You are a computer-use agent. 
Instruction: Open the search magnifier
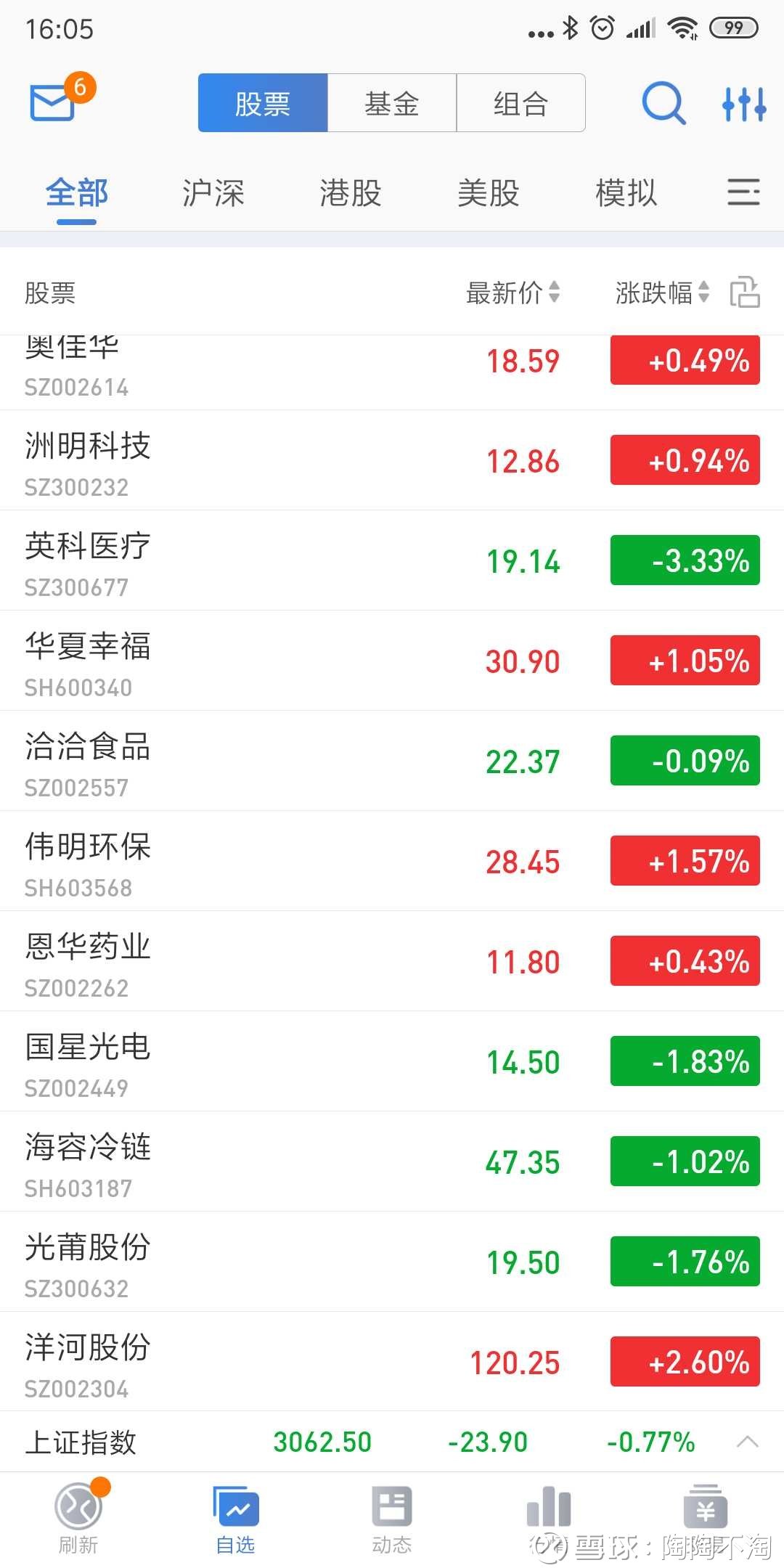click(x=663, y=103)
